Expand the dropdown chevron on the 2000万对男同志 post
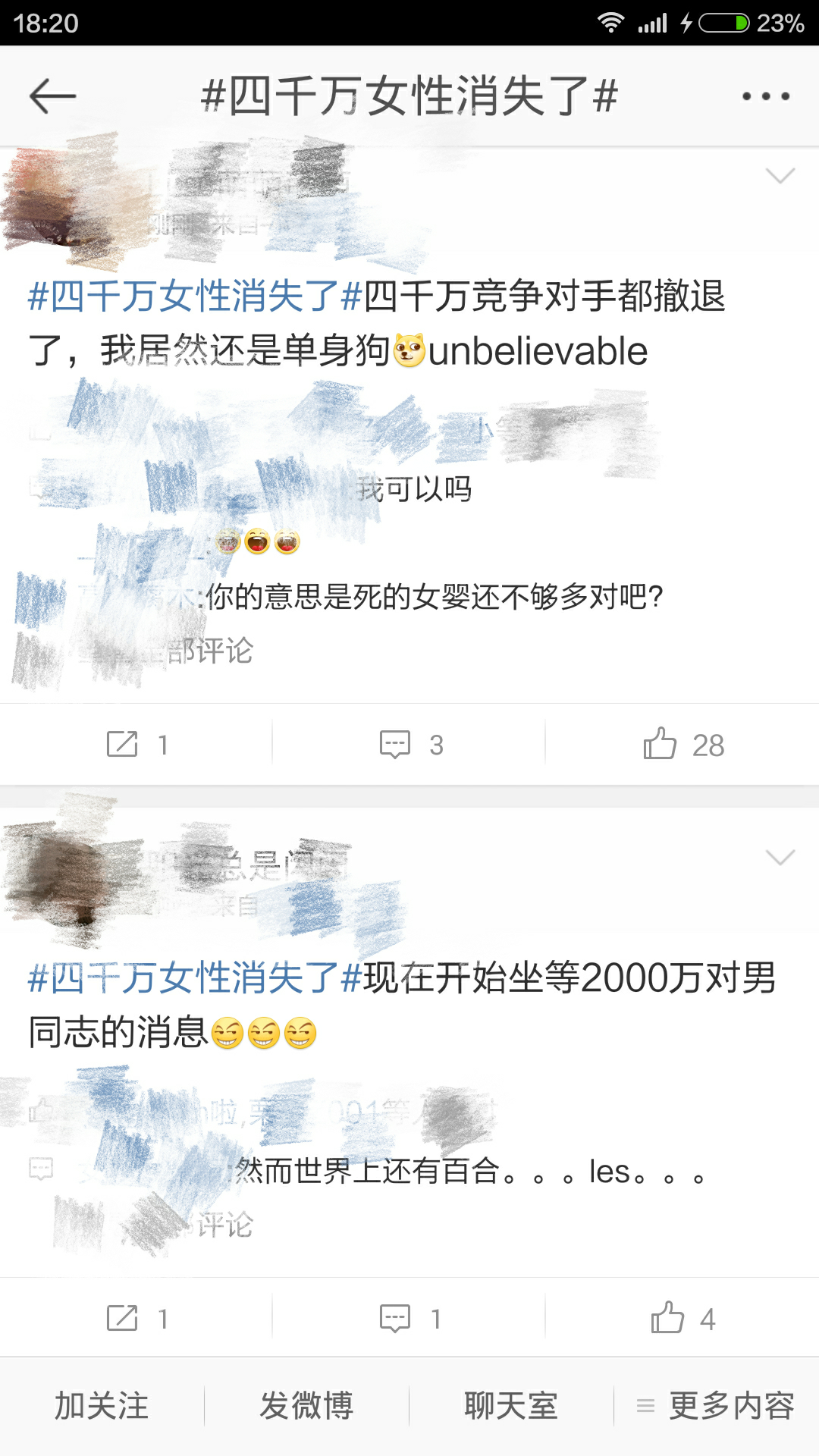Viewport: 819px width, 1456px height. 780,858
